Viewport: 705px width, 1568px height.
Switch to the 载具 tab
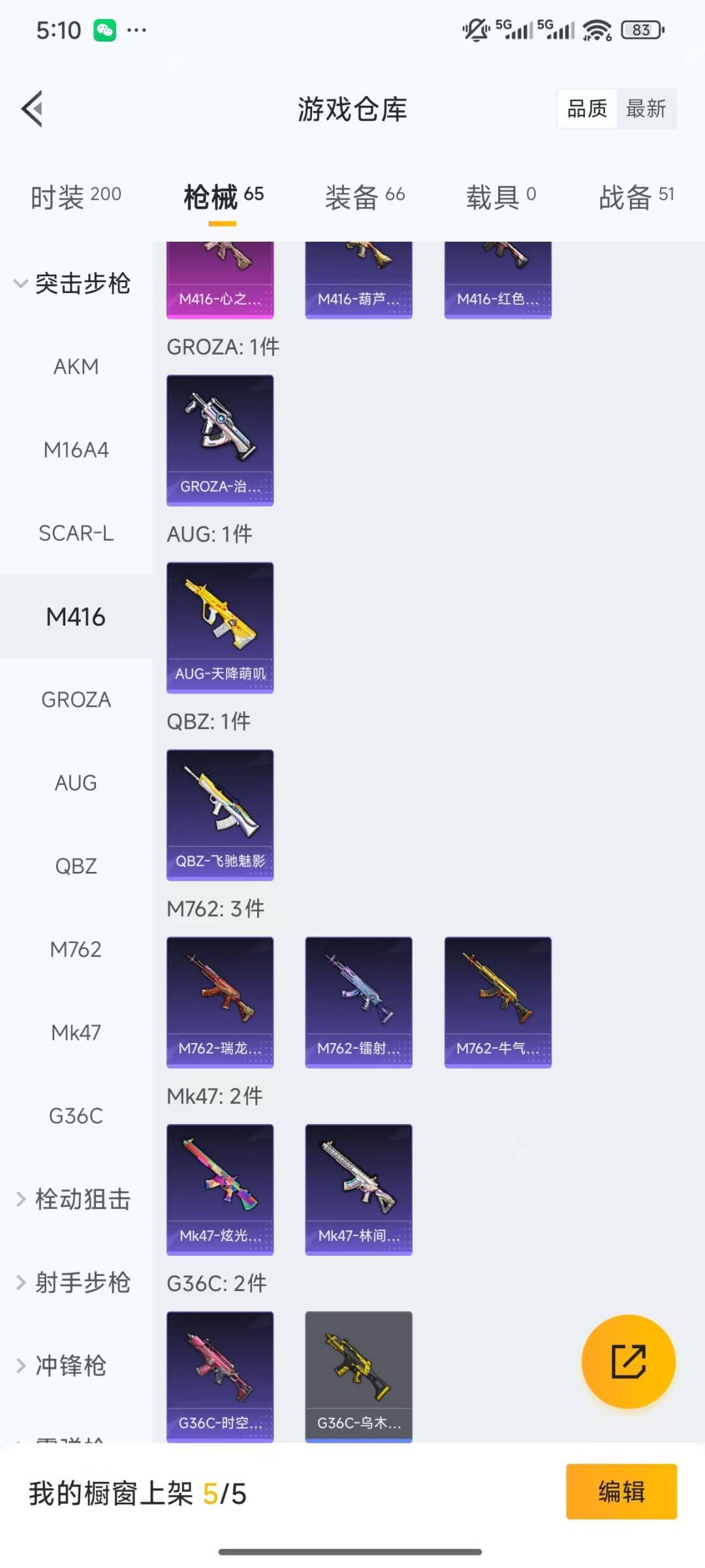click(501, 196)
